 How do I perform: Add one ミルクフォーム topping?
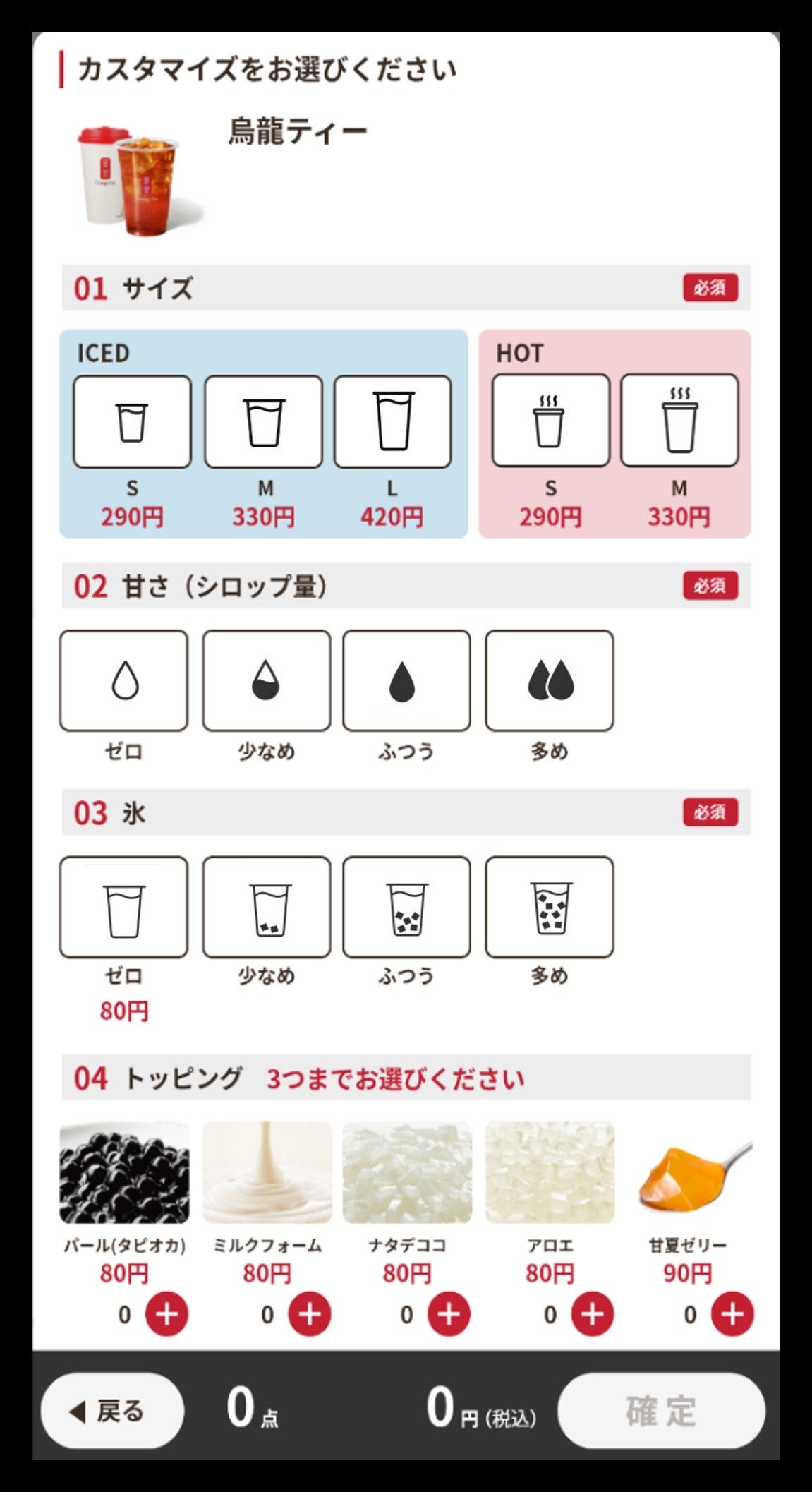pyautogui.click(x=309, y=1314)
